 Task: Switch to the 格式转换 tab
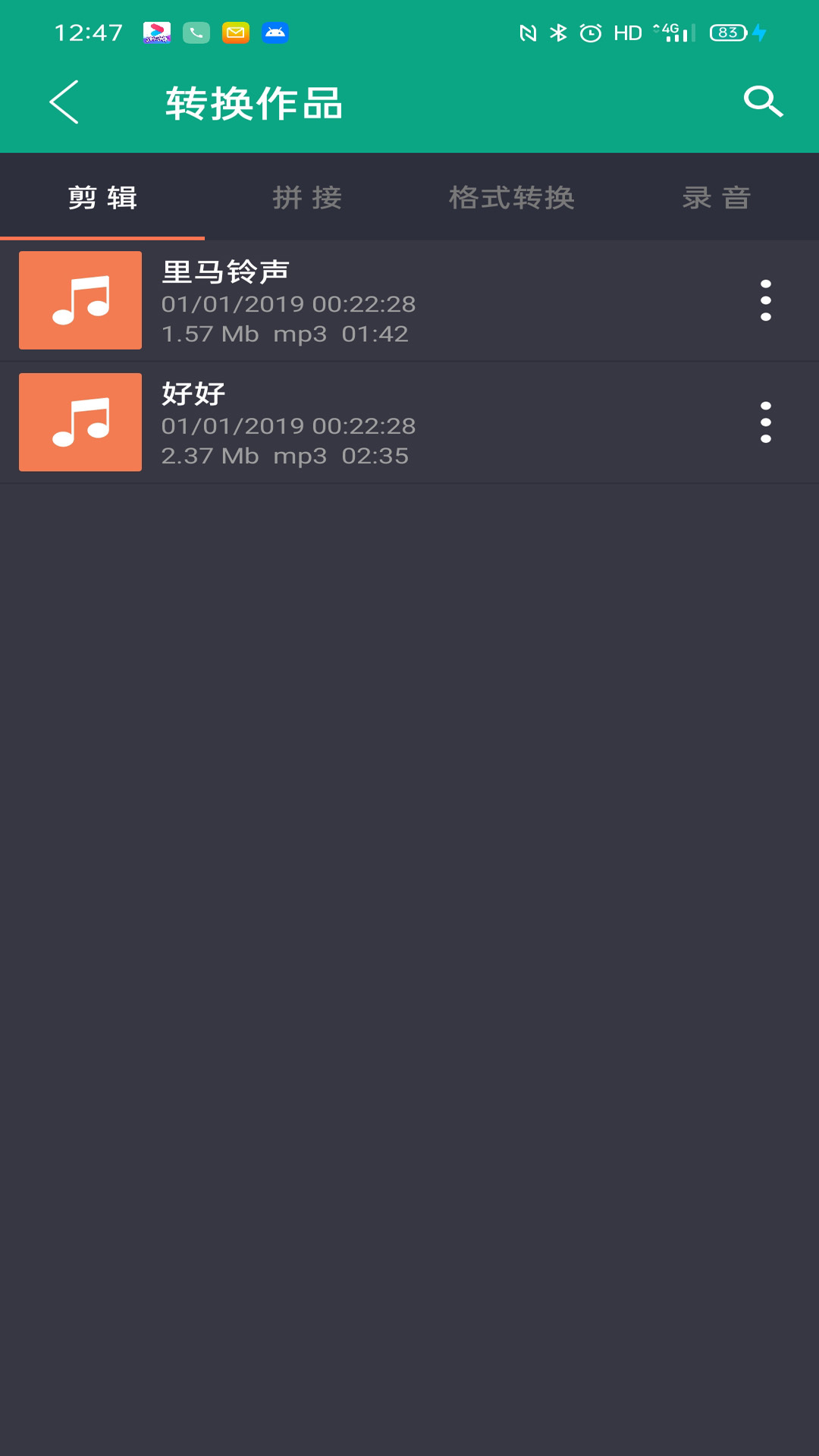click(x=512, y=198)
